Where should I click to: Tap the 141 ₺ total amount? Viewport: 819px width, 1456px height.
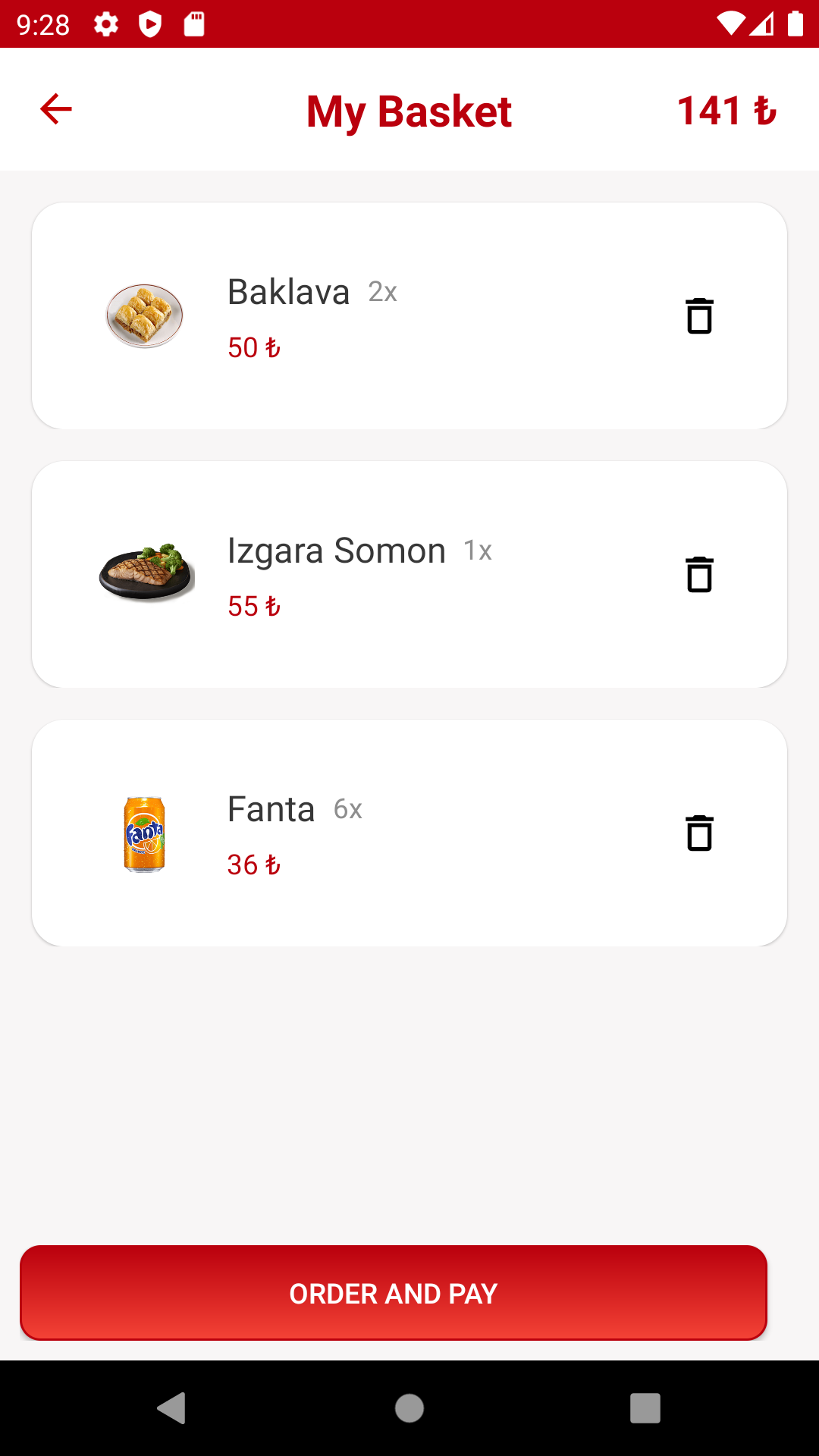726,109
